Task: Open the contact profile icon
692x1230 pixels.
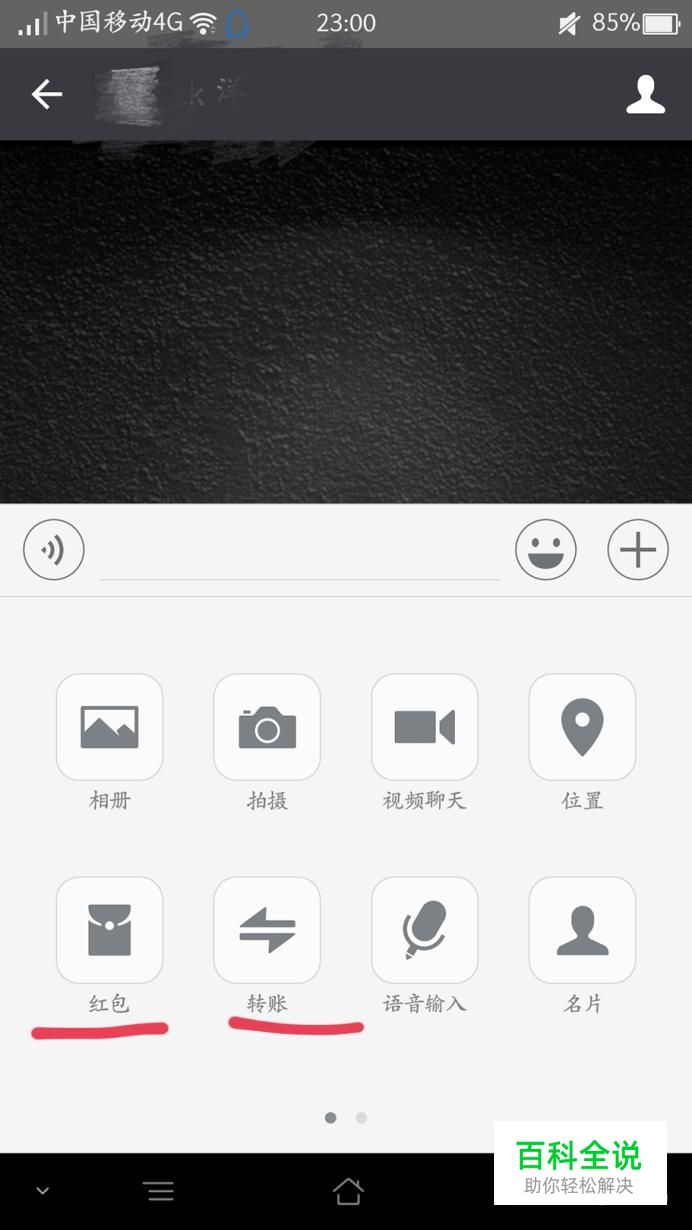Action: [x=645, y=94]
